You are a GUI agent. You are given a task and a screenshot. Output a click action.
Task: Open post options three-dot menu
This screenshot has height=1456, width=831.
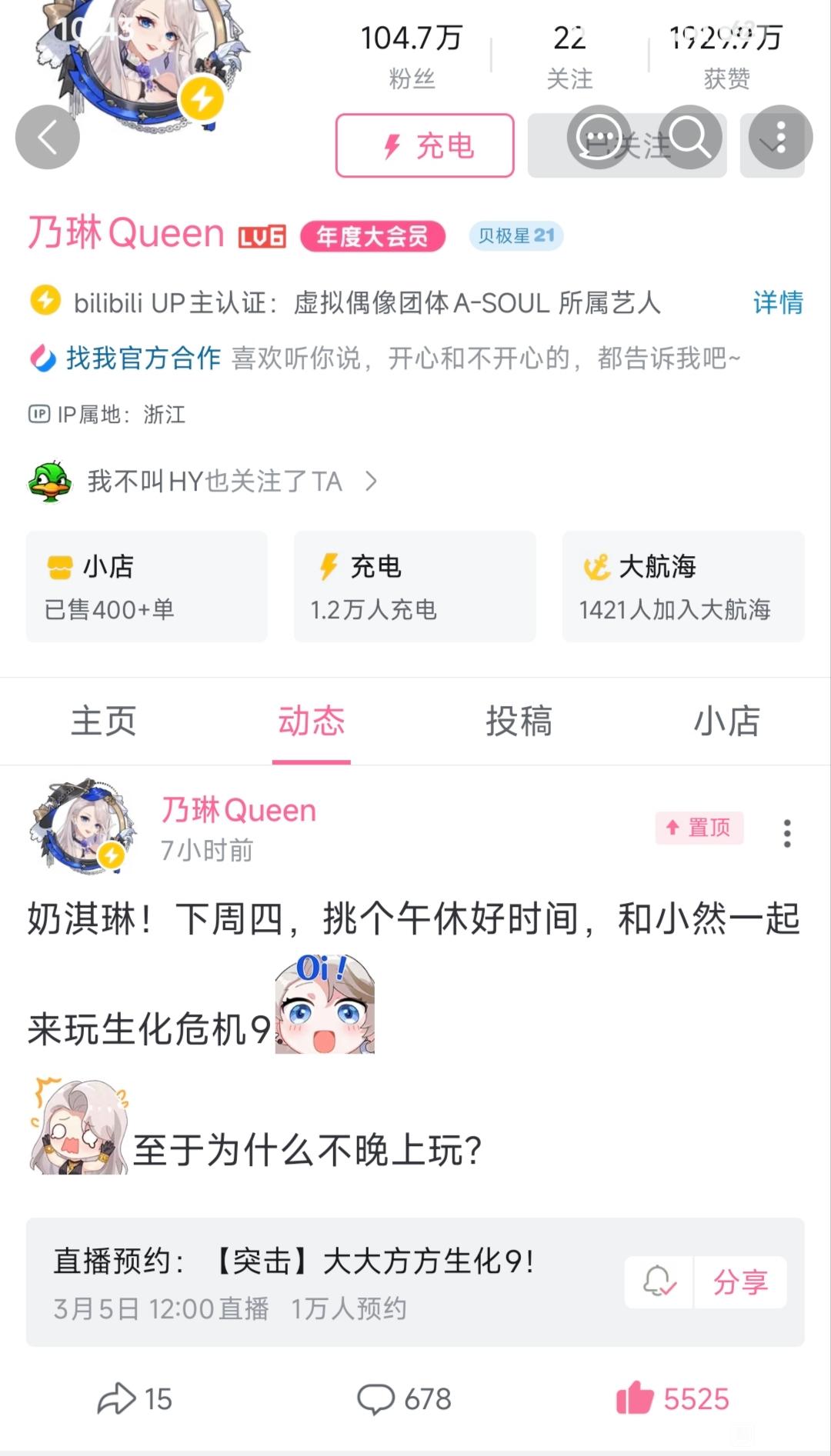tap(786, 833)
